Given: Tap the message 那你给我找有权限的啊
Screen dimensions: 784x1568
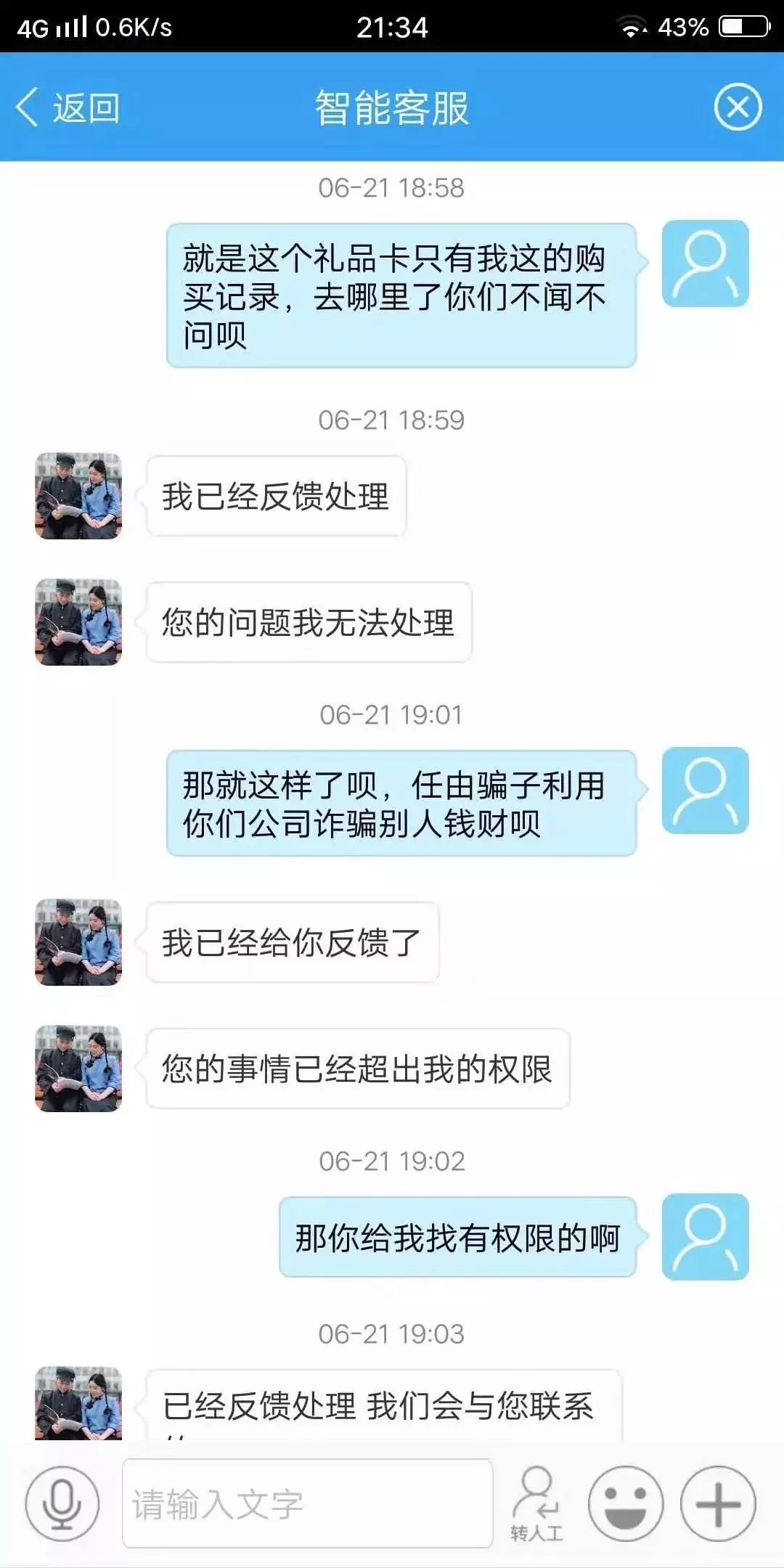Looking at the screenshot, I should tap(457, 1238).
